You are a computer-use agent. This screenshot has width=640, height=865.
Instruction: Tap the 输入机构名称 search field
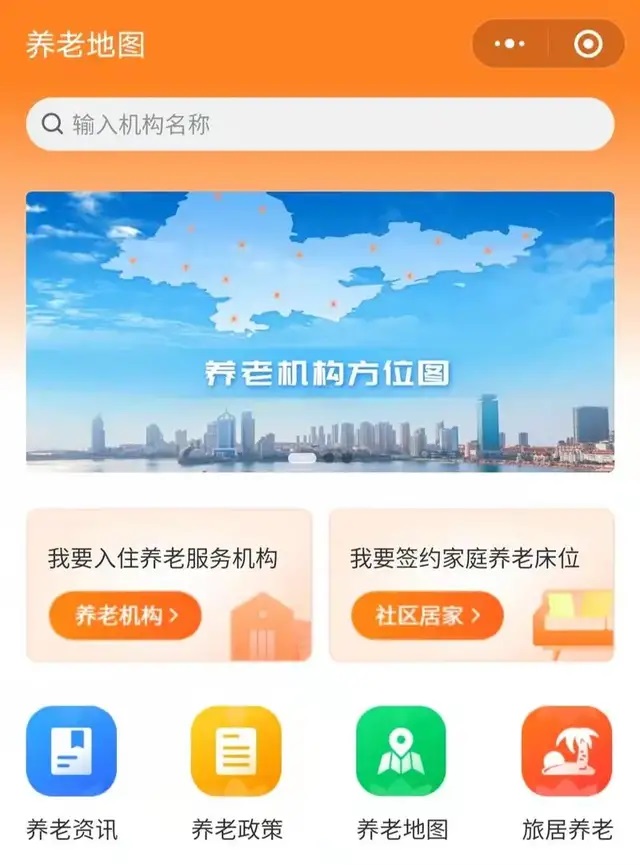320,125
